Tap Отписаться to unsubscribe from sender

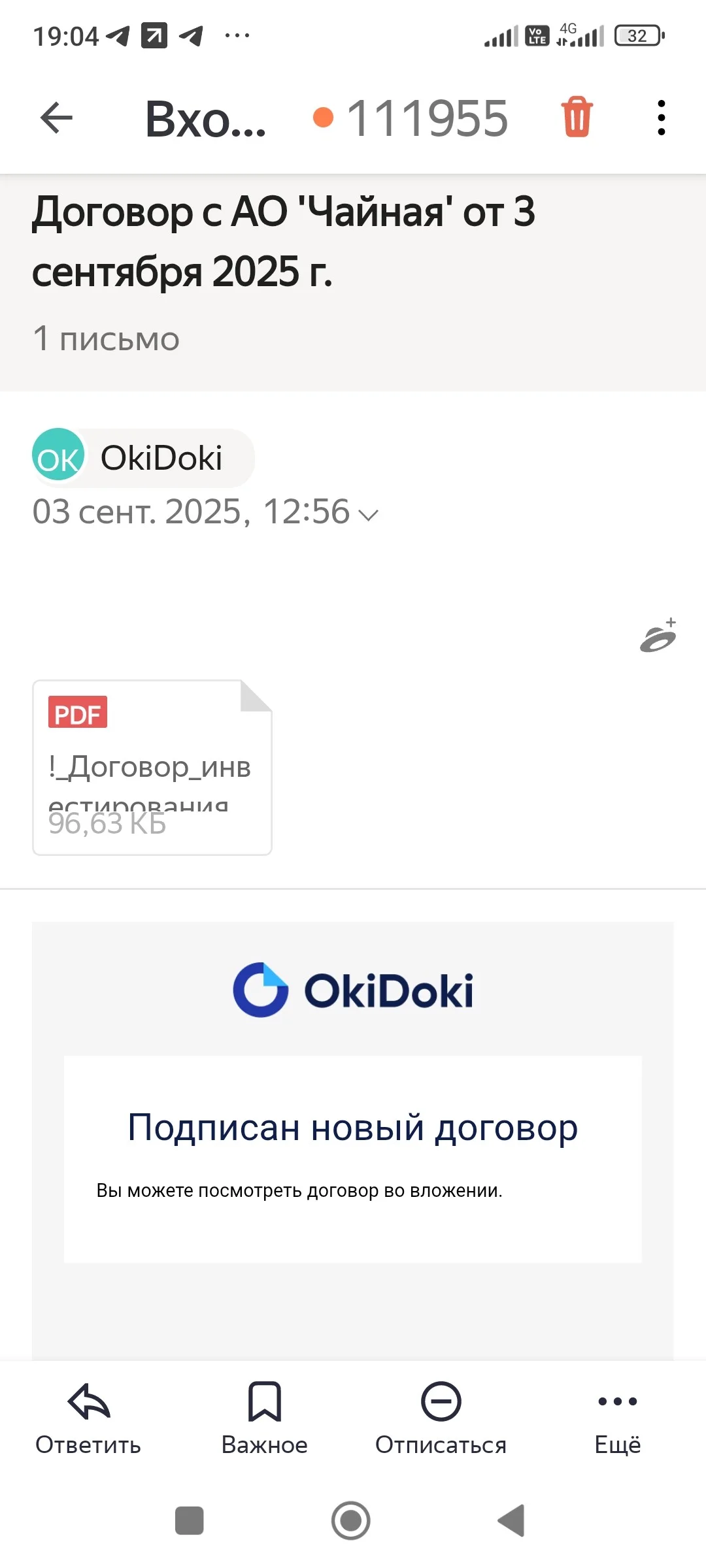(x=441, y=1419)
